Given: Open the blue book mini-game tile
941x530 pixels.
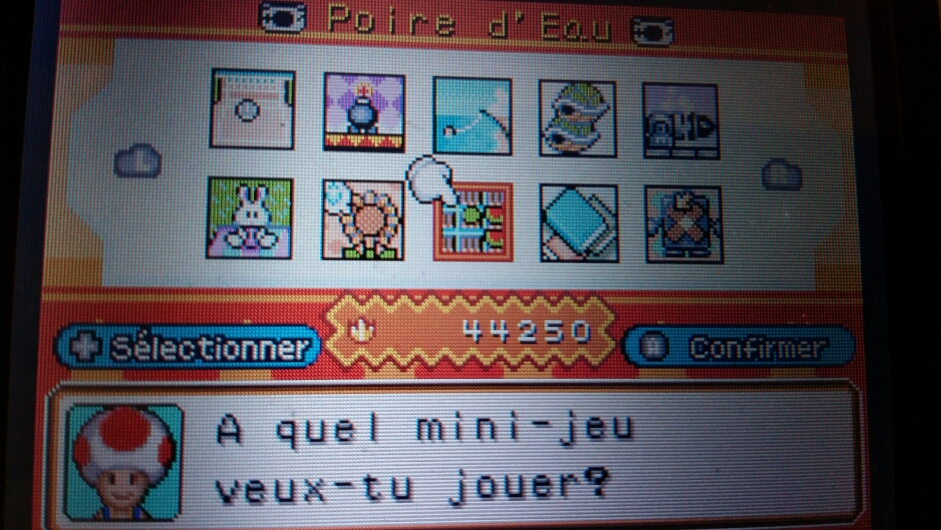Looking at the screenshot, I should [579, 223].
